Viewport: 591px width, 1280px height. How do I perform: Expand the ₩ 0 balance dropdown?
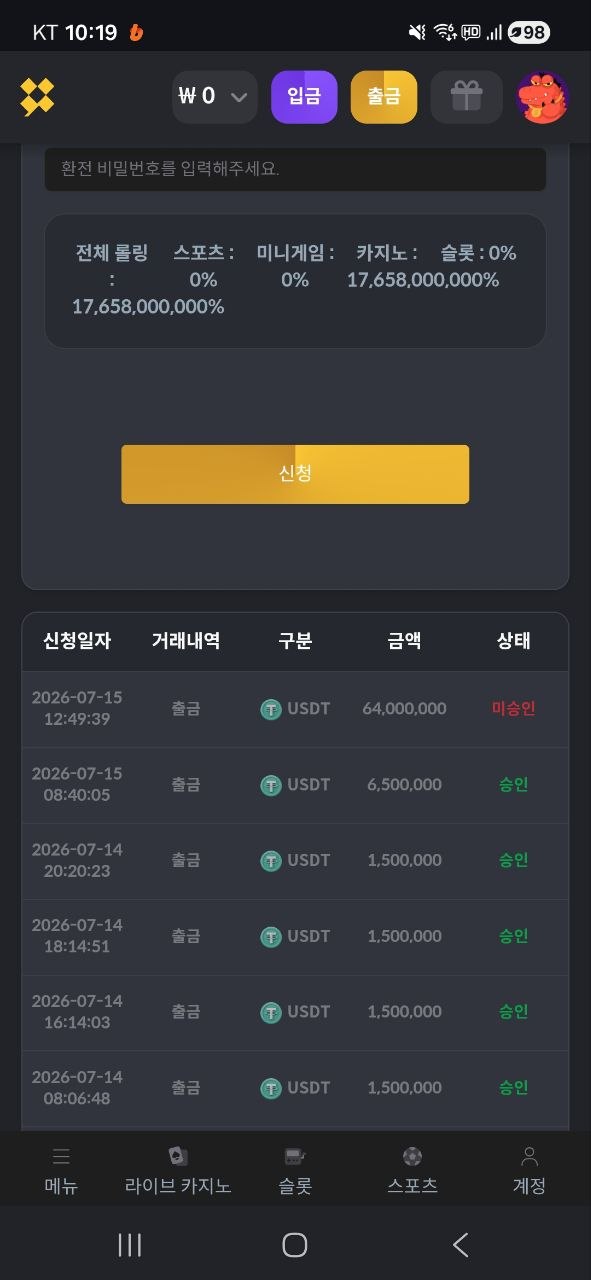point(214,97)
